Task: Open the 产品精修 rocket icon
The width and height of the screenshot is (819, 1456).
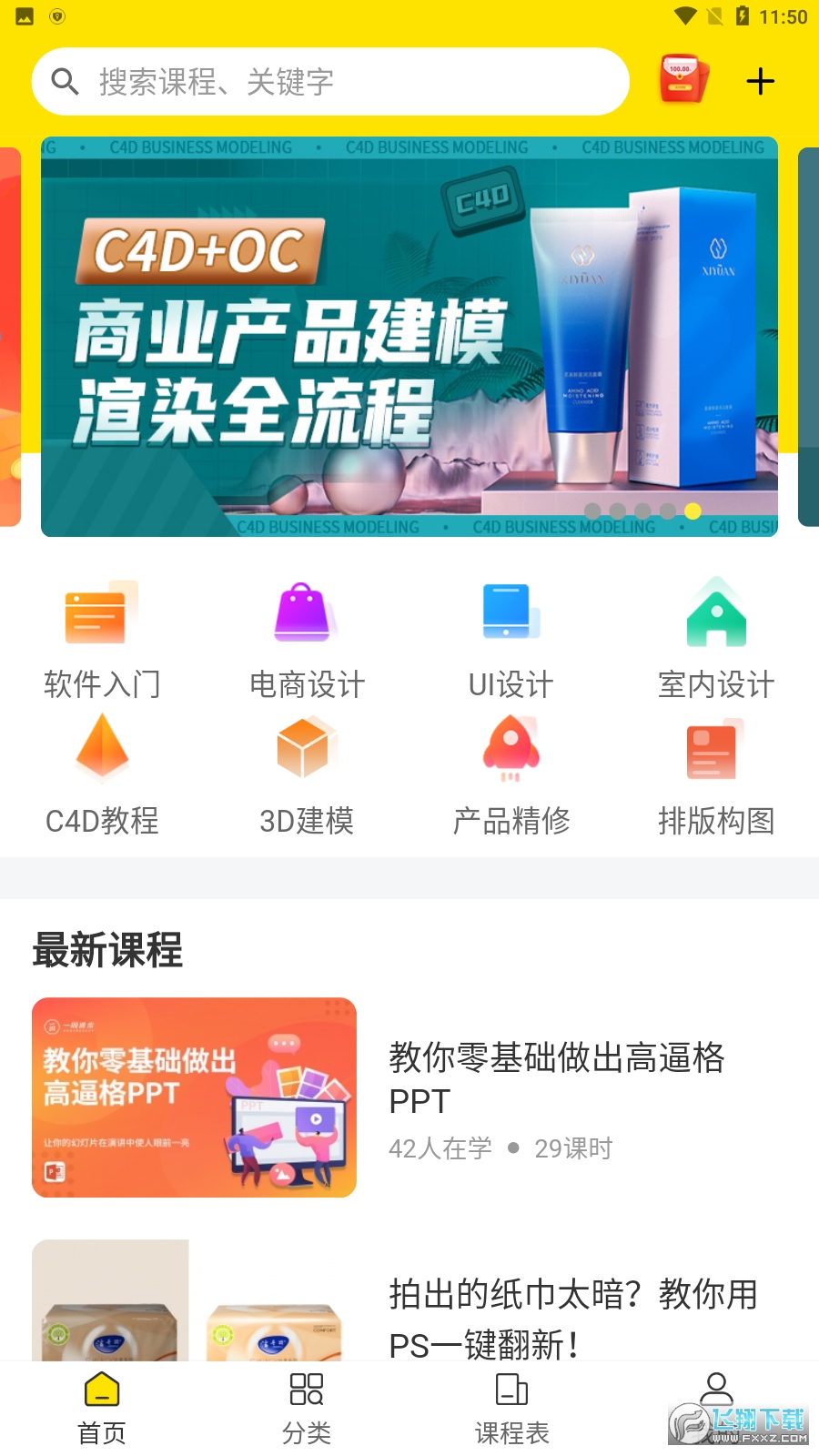Action: point(511,748)
